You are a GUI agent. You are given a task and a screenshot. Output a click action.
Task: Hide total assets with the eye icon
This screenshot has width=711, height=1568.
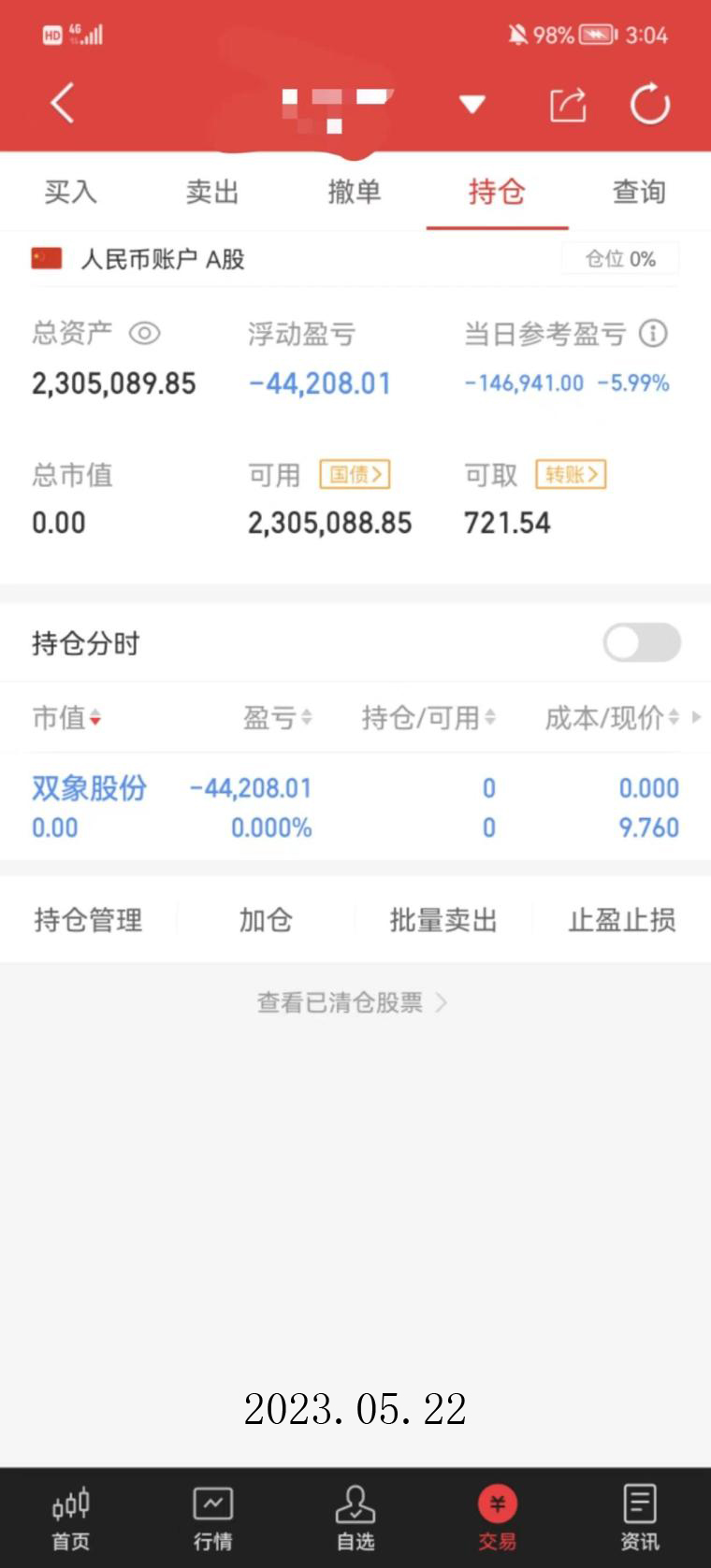pos(145,334)
